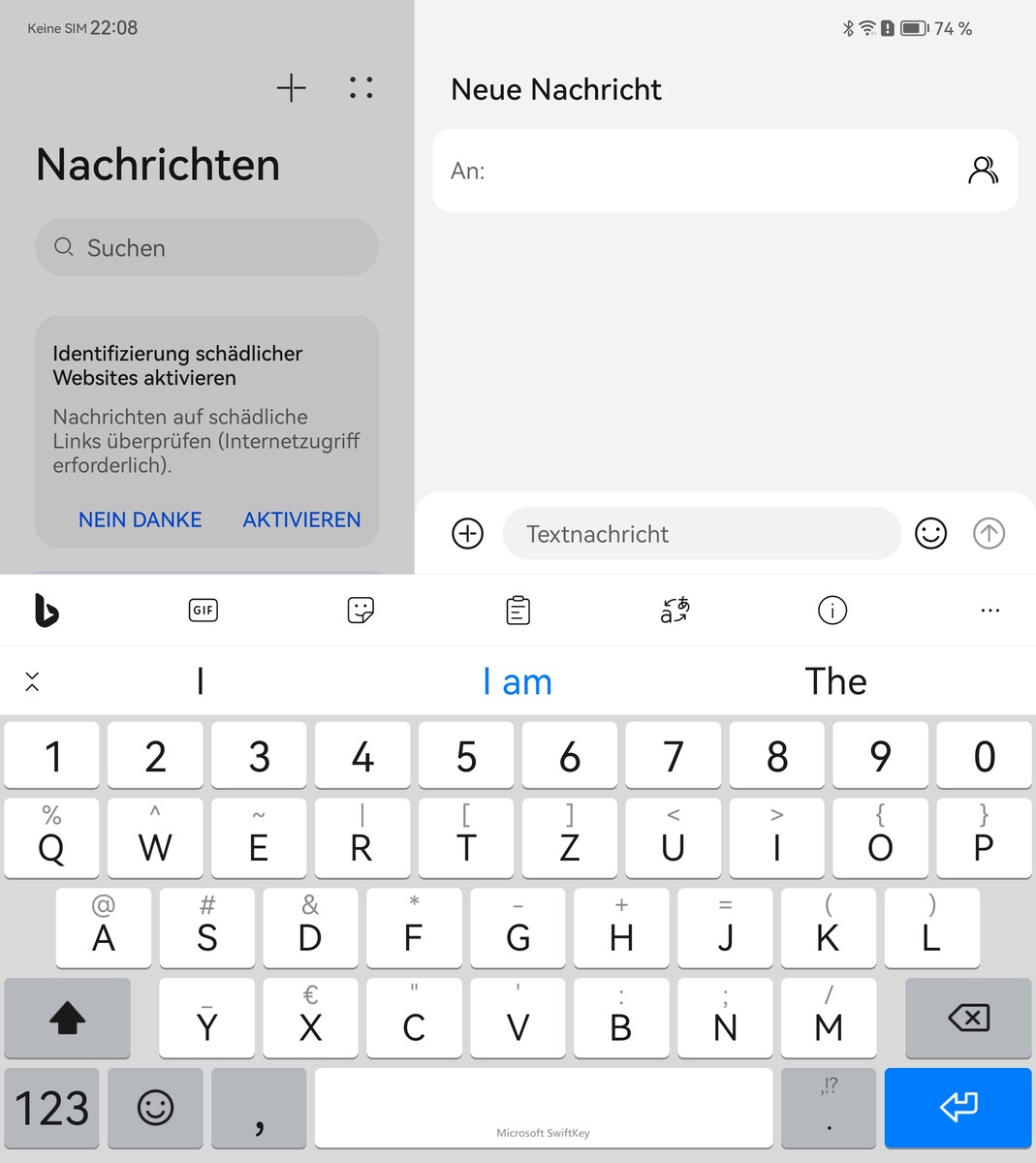Switch to the 123 symbols keyboard
This screenshot has width=1036, height=1163.
[x=52, y=1109]
